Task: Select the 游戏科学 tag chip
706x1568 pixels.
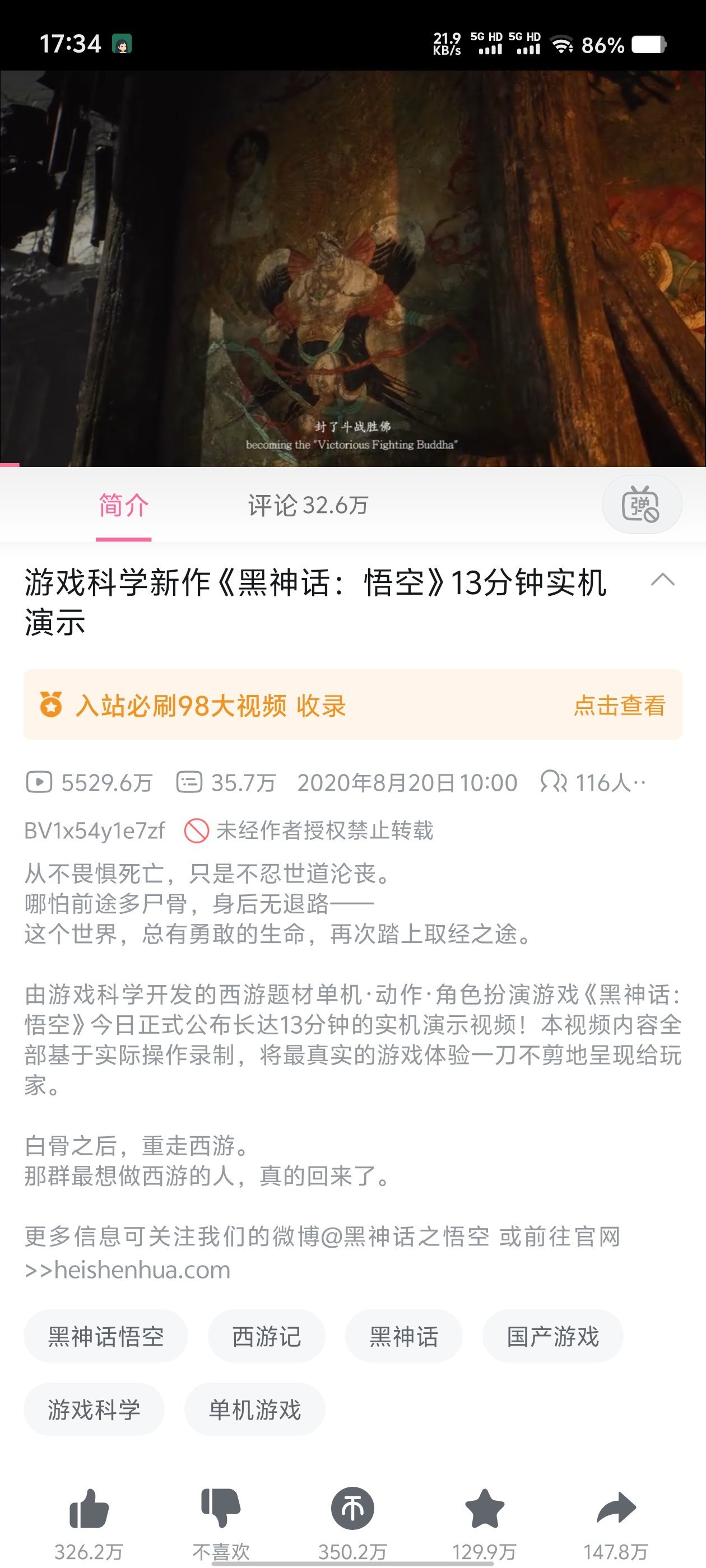Action: (94, 1409)
